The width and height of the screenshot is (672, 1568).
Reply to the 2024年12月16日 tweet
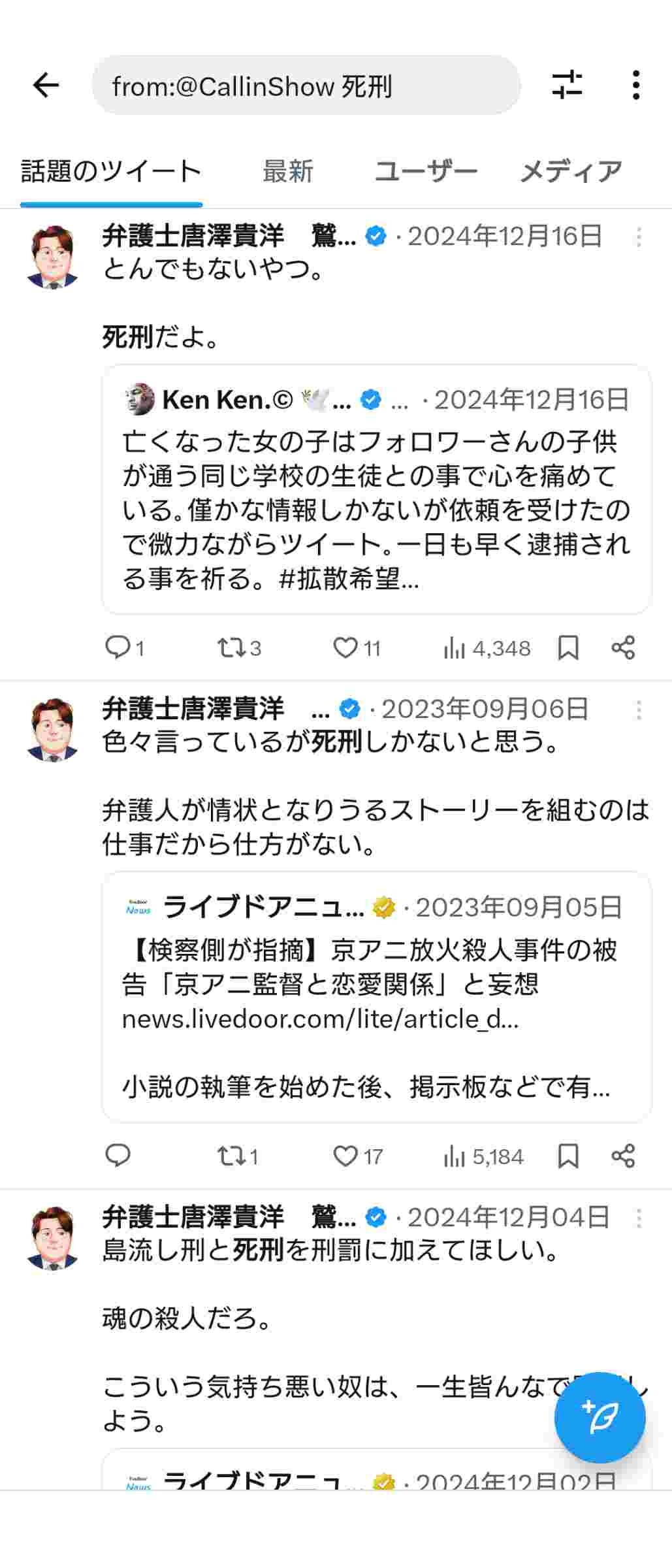click(118, 647)
